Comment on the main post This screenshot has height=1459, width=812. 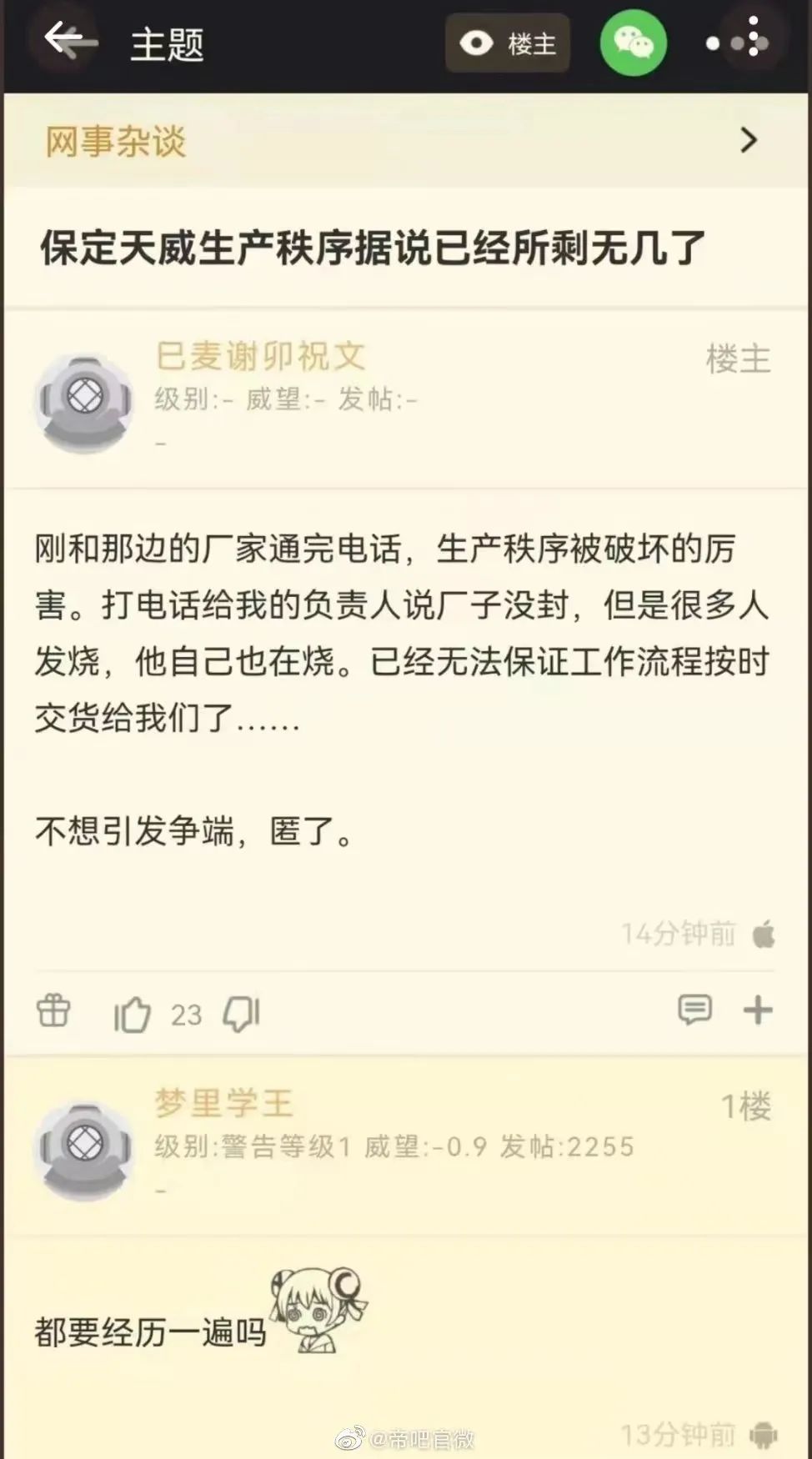pos(694,1010)
